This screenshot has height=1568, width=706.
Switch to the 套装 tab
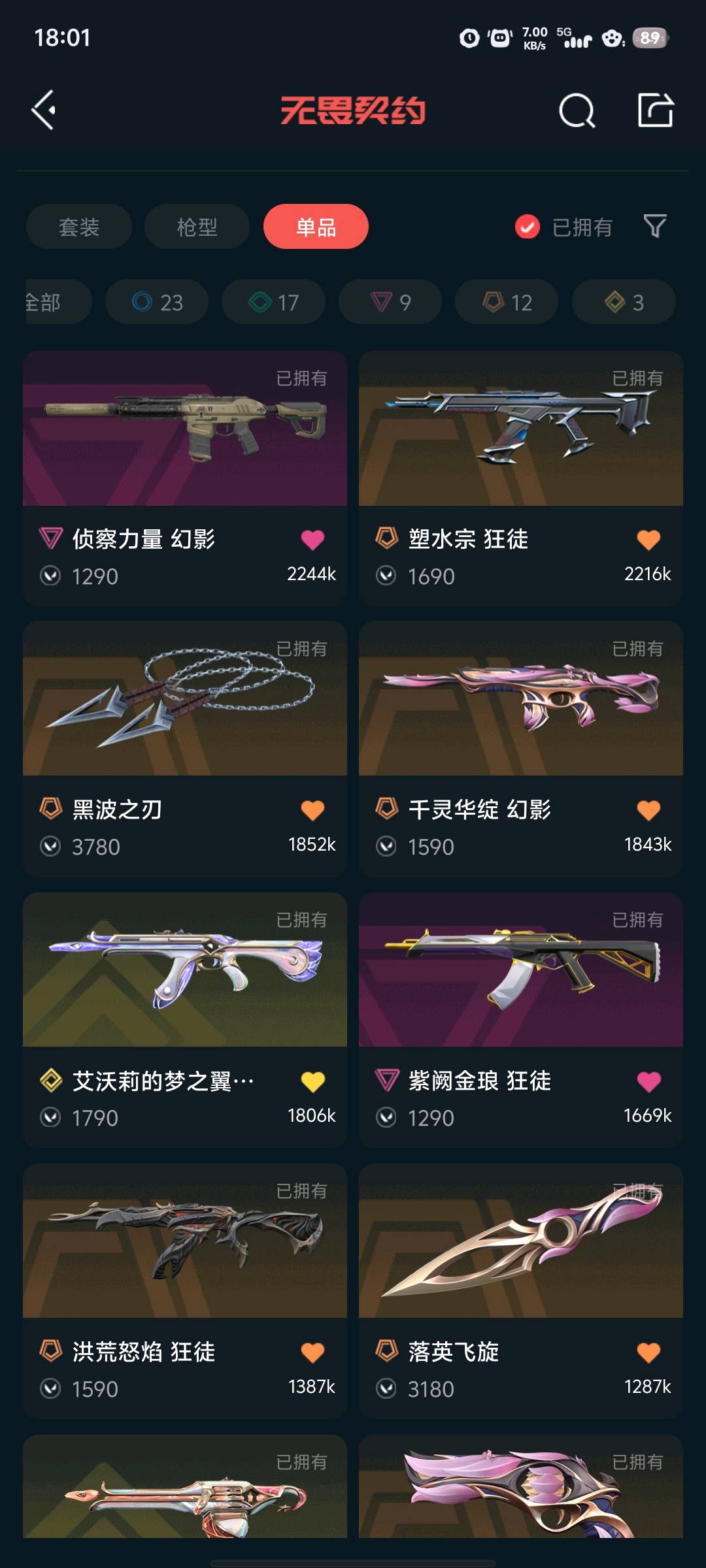79,227
